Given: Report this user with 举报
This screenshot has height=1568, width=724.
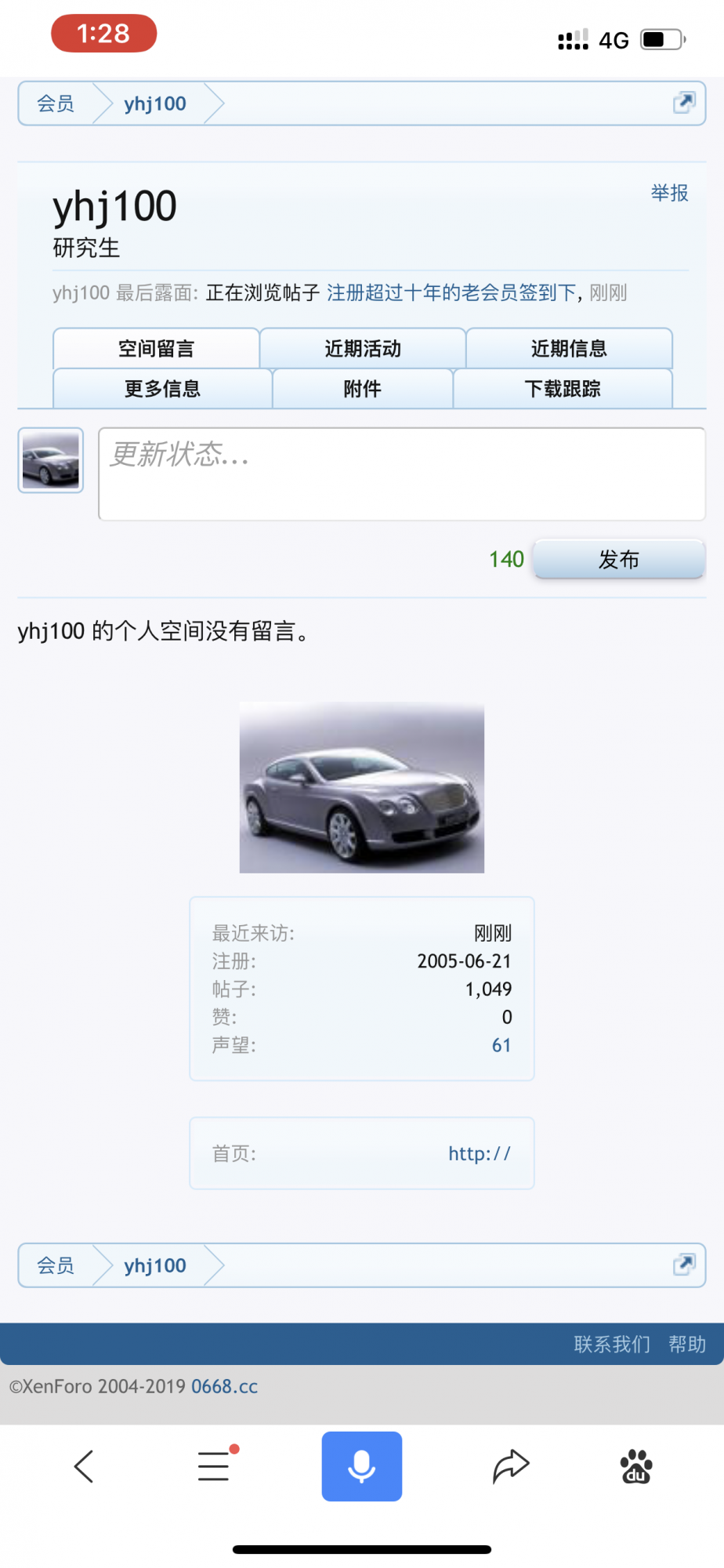Looking at the screenshot, I should pyautogui.click(x=669, y=193).
